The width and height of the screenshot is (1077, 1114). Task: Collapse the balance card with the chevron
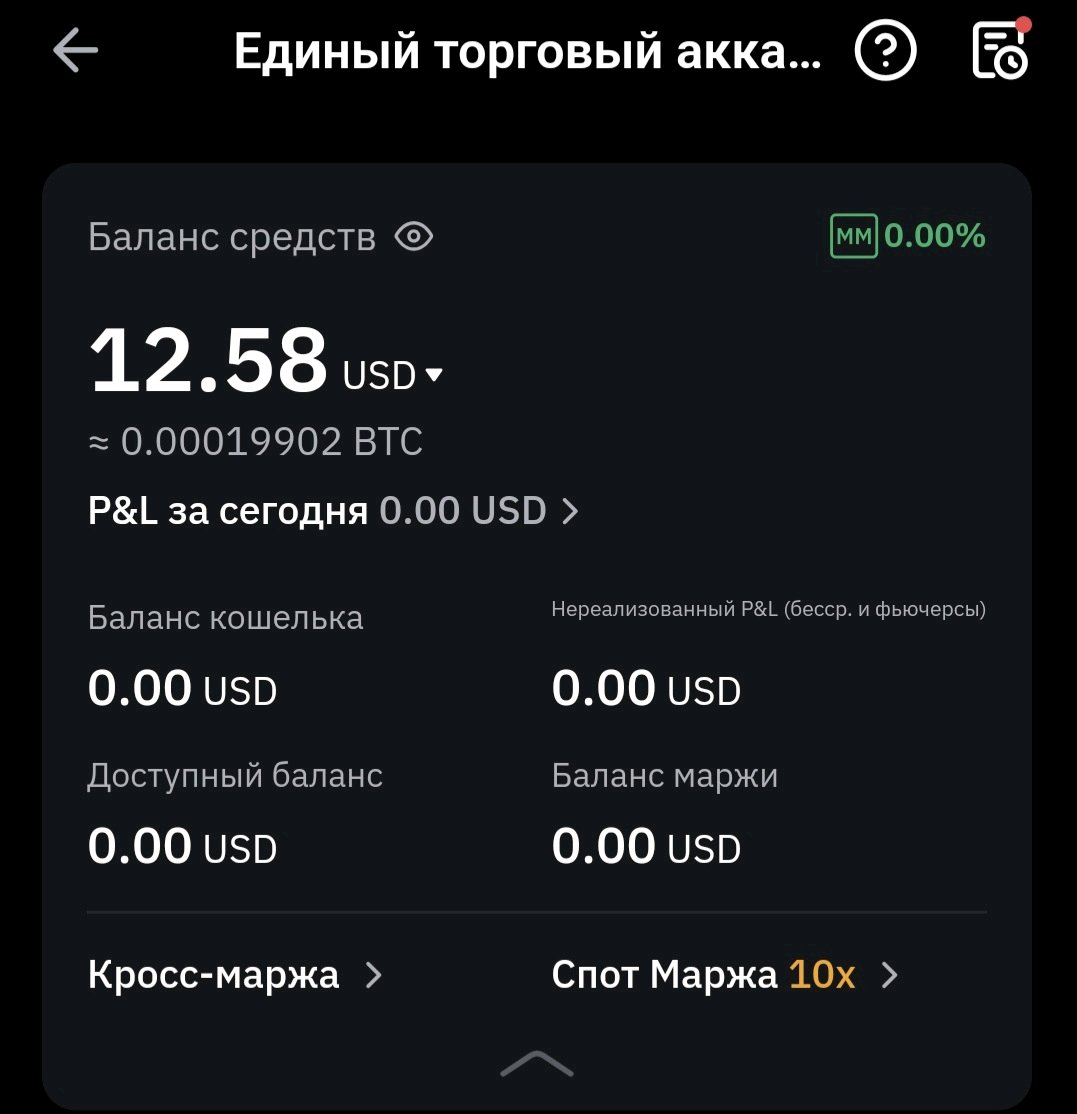537,1064
